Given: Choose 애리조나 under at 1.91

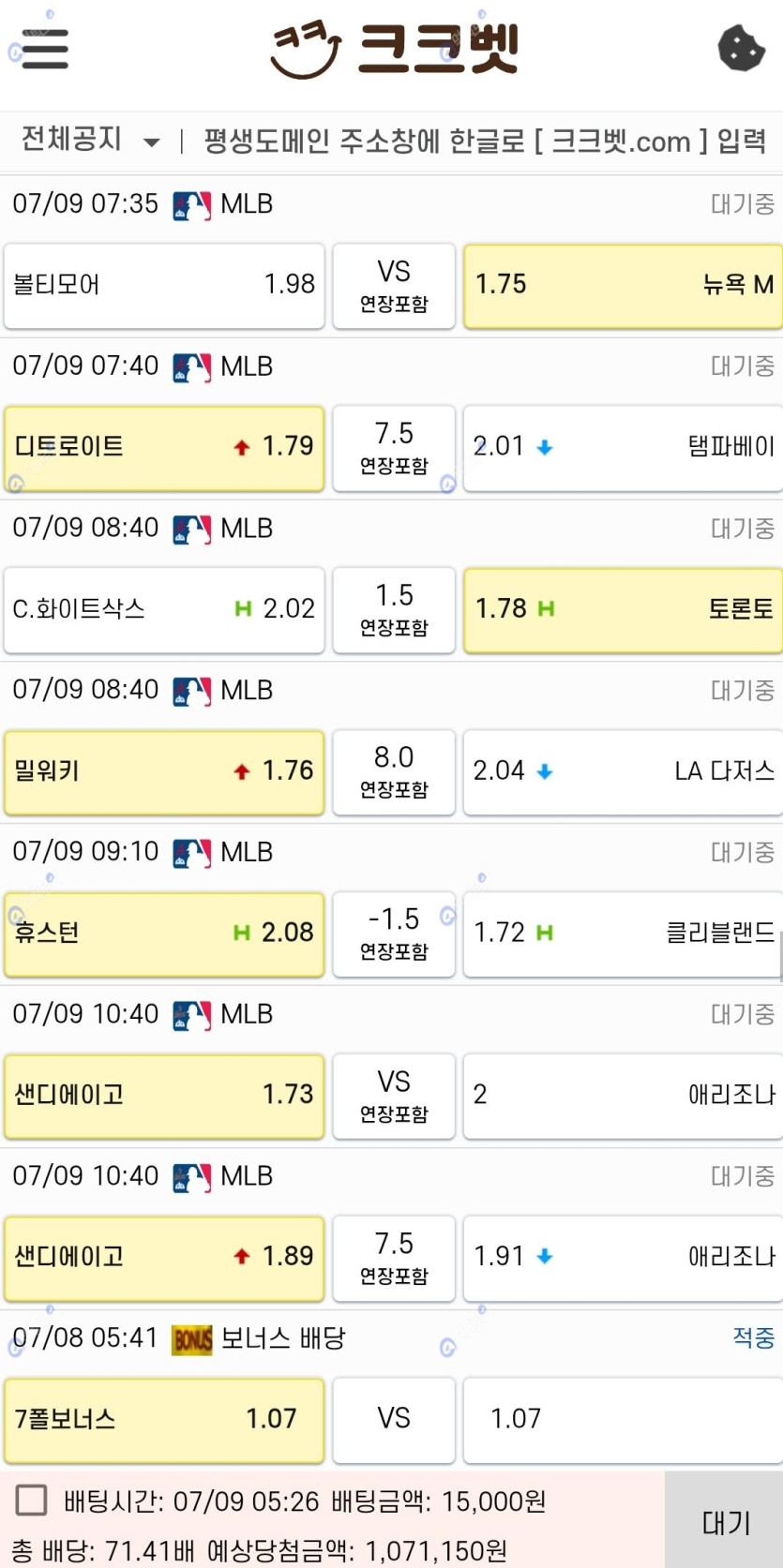Looking at the screenshot, I should (624, 1258).
